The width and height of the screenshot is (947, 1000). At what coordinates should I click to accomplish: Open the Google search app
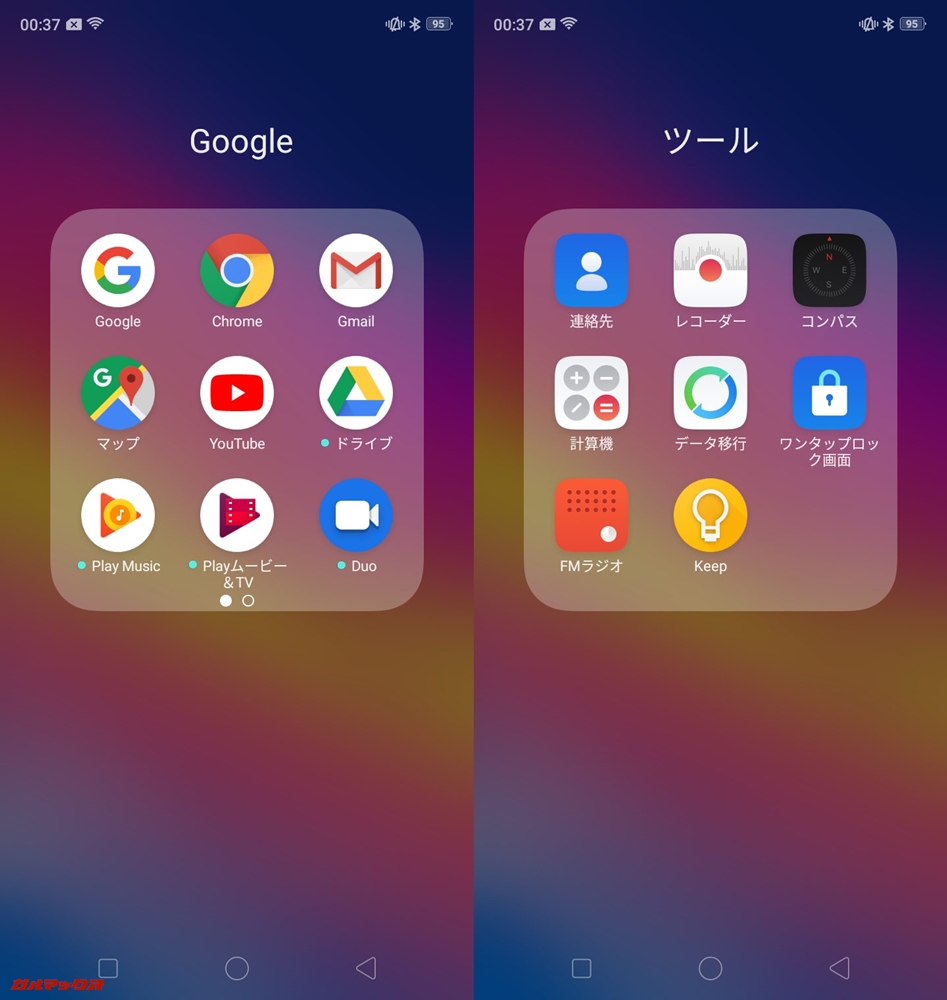pyautogui.click(x=118, y=270)
